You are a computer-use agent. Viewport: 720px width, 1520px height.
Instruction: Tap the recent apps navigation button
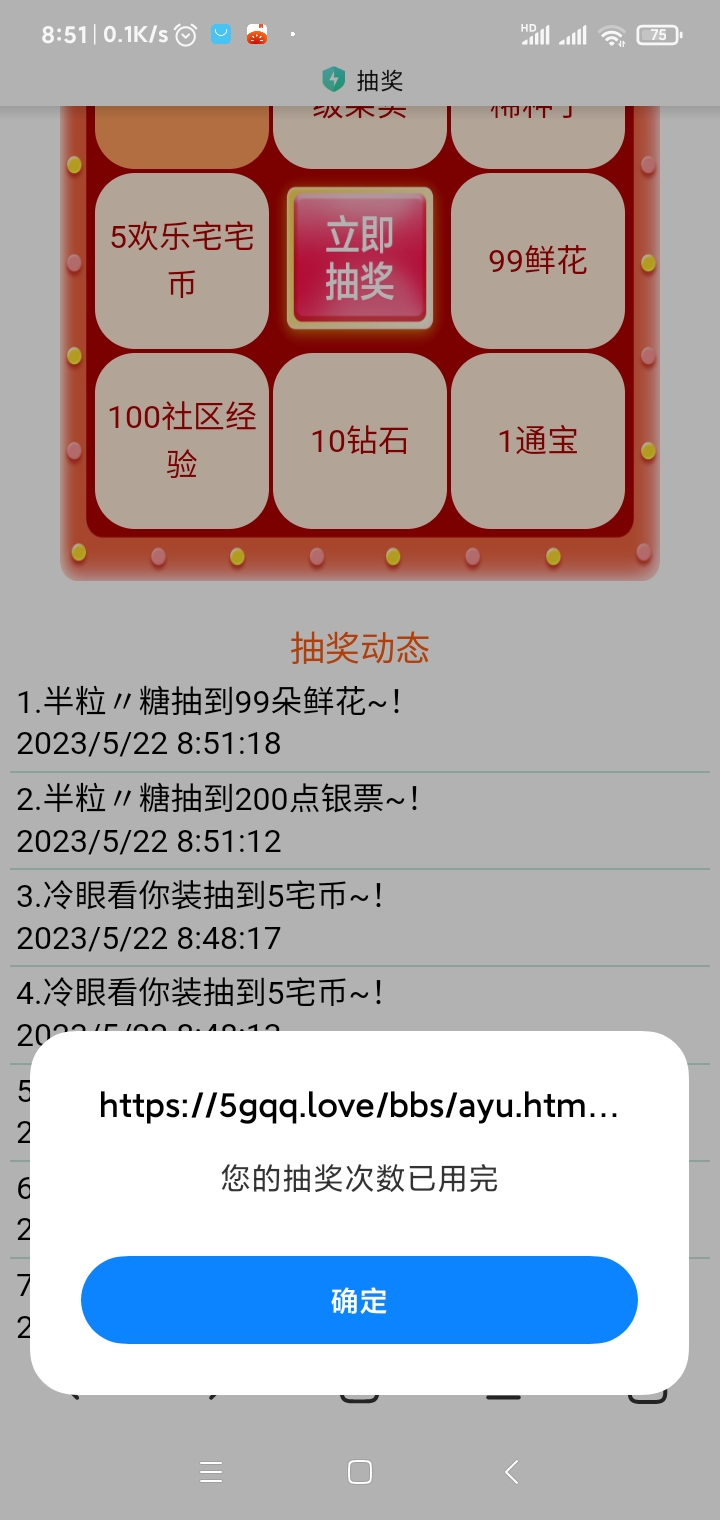click(x=210, y=1471)
